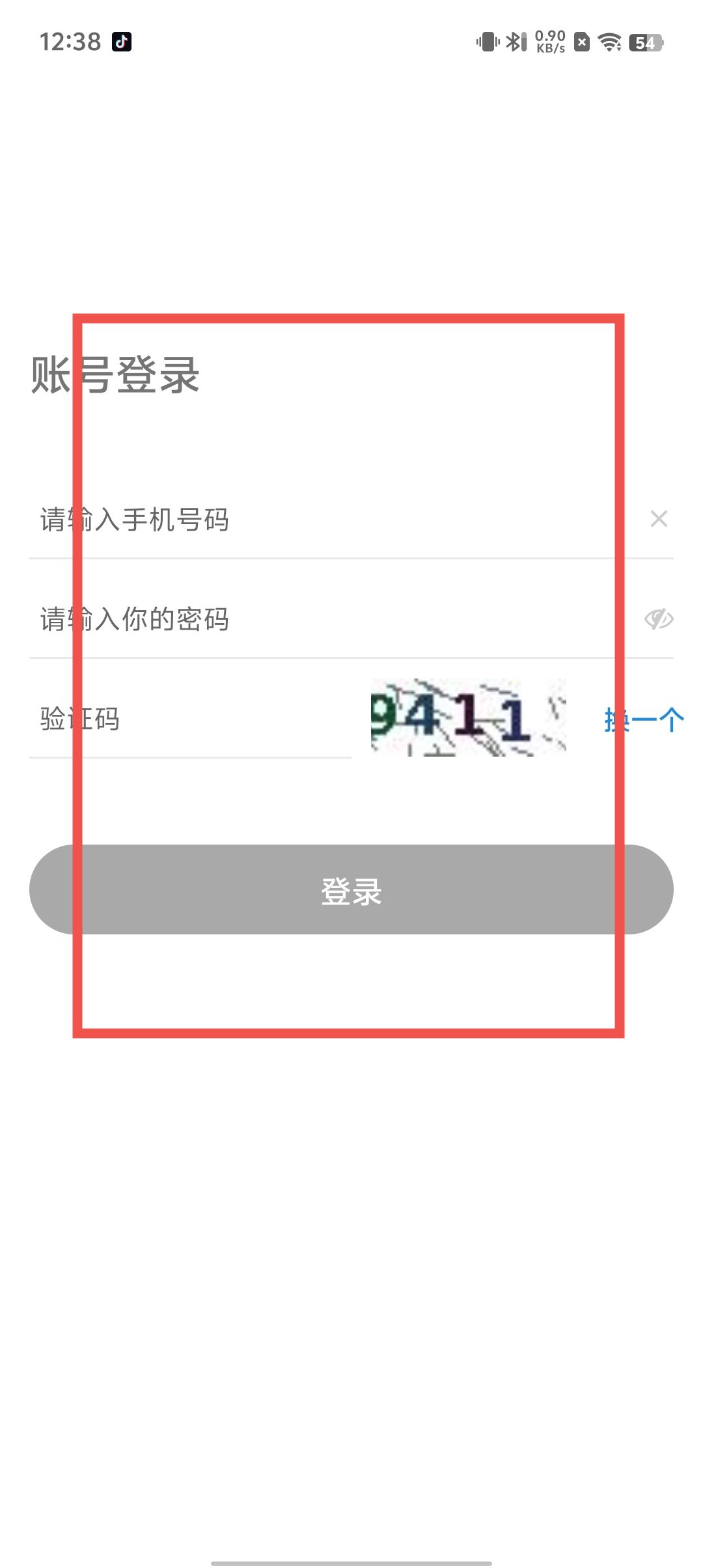Clear the phone number field
This screenshot has height=1568, width=703.
(x=659, y=519)
